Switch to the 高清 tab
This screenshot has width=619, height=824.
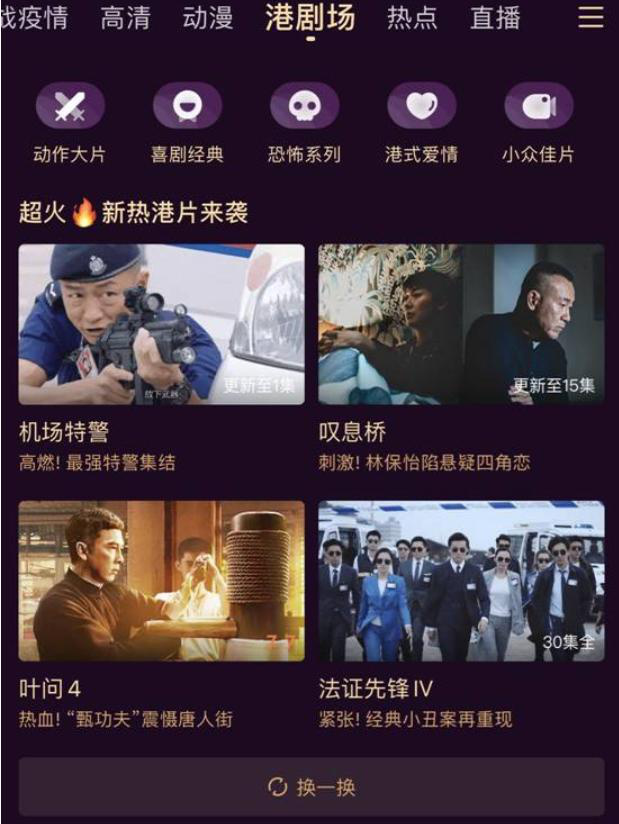tap(125, 18)
